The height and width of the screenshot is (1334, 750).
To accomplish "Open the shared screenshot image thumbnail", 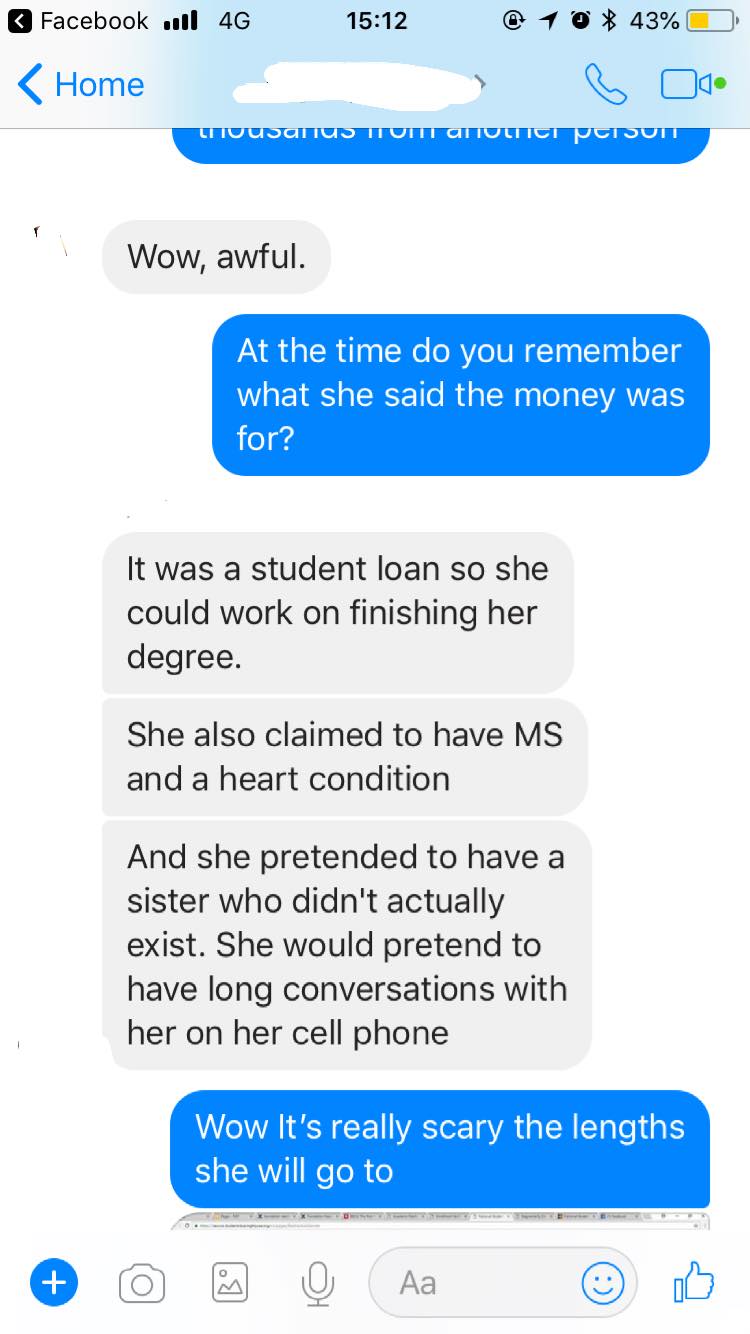I will click(440, 1223).
